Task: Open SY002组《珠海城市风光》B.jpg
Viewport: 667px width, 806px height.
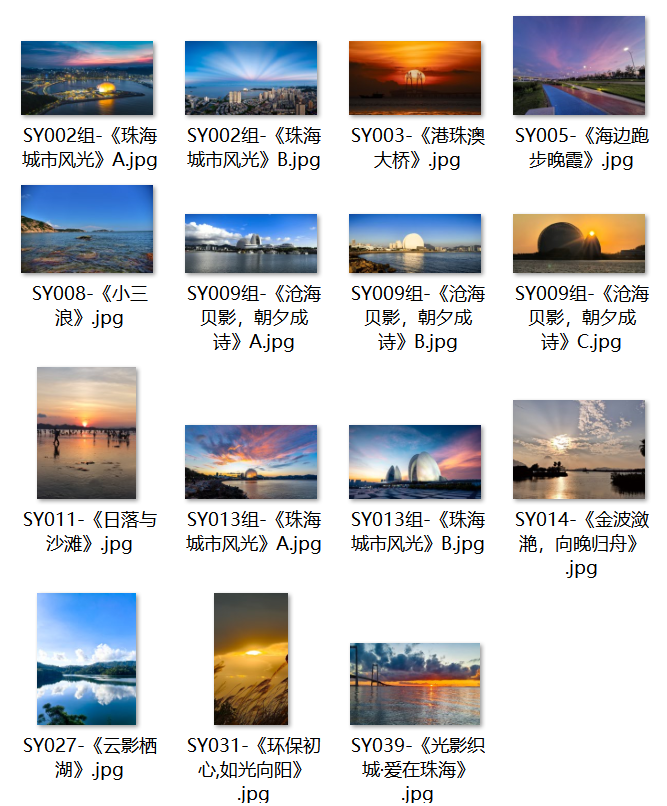Action: [251, 78]
